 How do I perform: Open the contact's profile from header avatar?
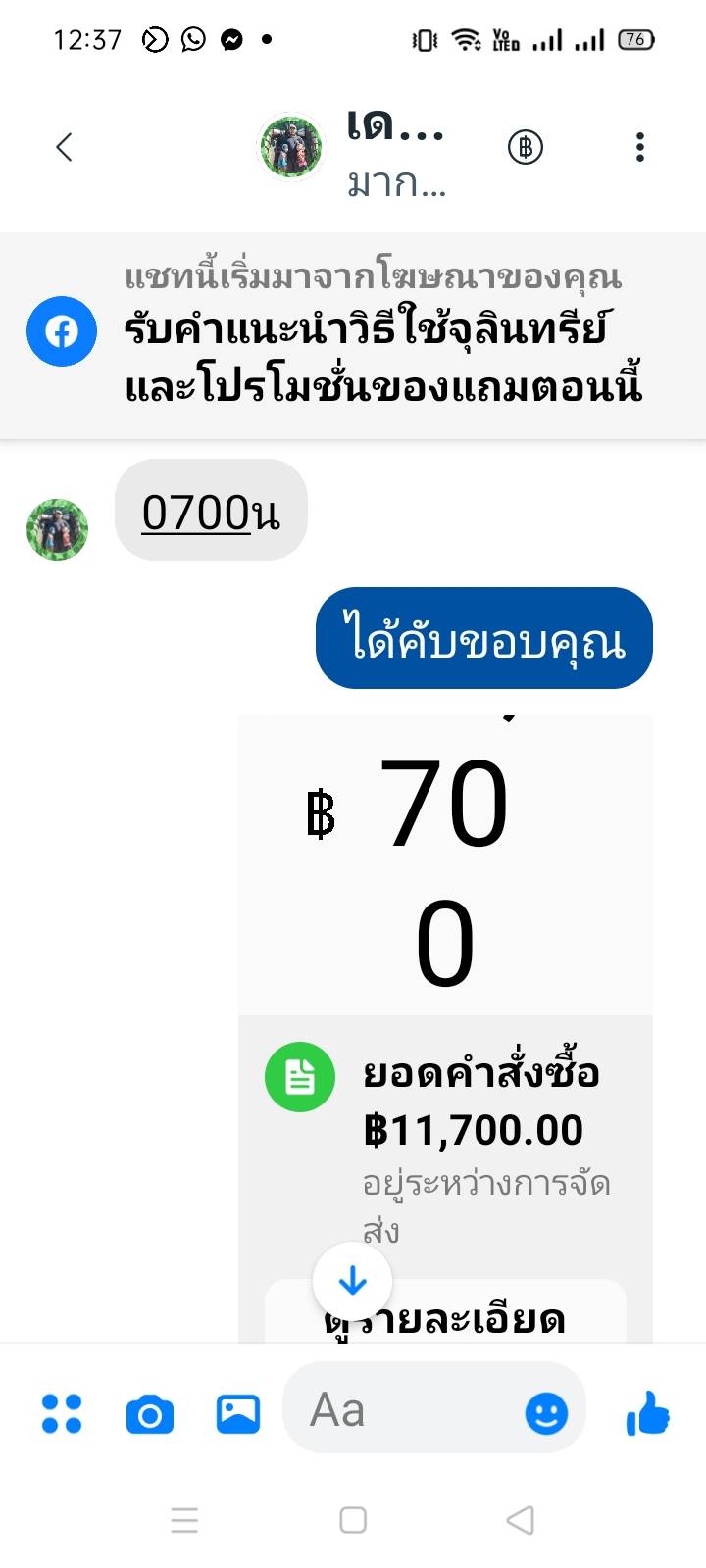(290, 147)
